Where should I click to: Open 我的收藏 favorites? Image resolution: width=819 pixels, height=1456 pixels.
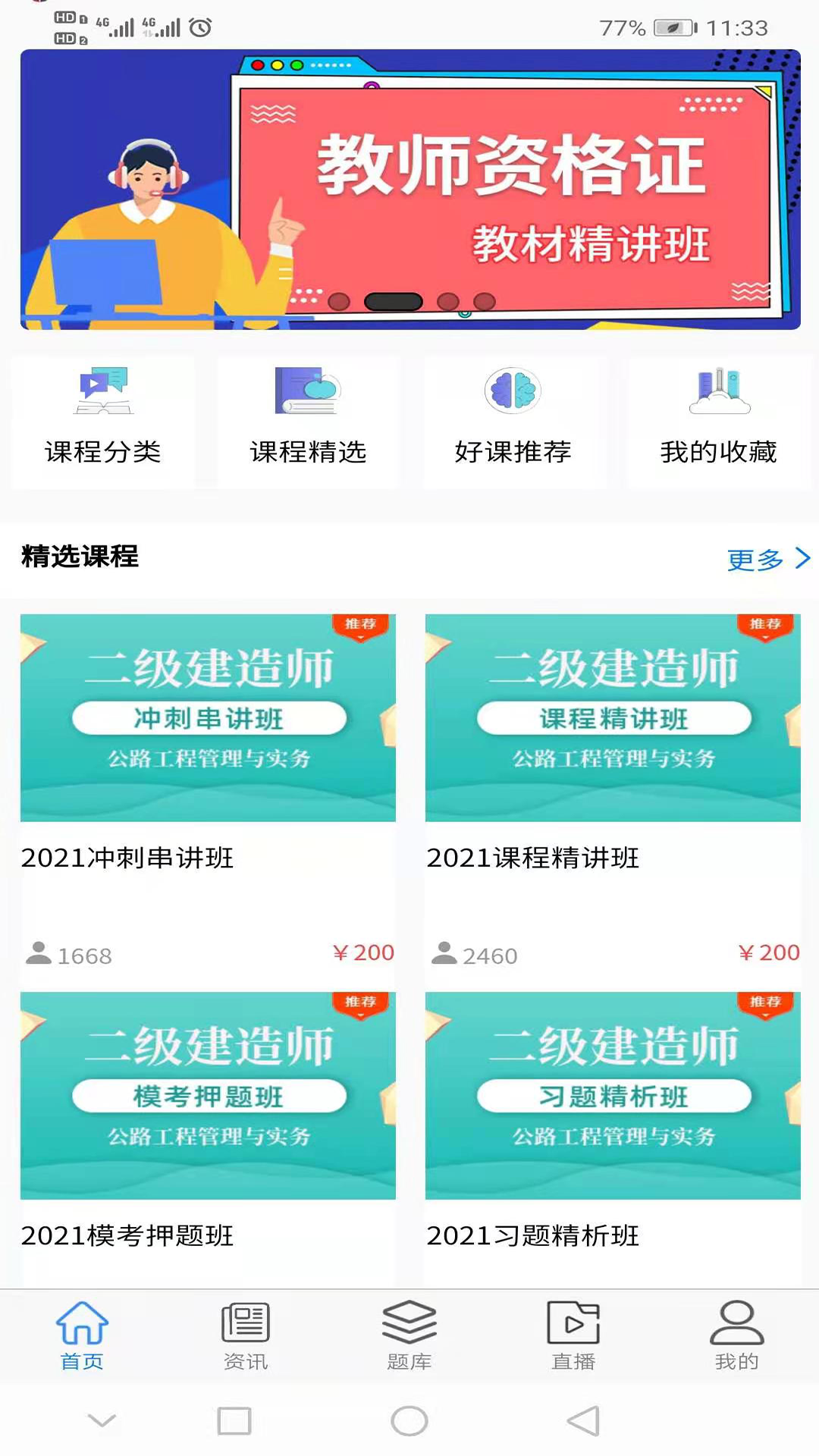click(x=718, y=422)
